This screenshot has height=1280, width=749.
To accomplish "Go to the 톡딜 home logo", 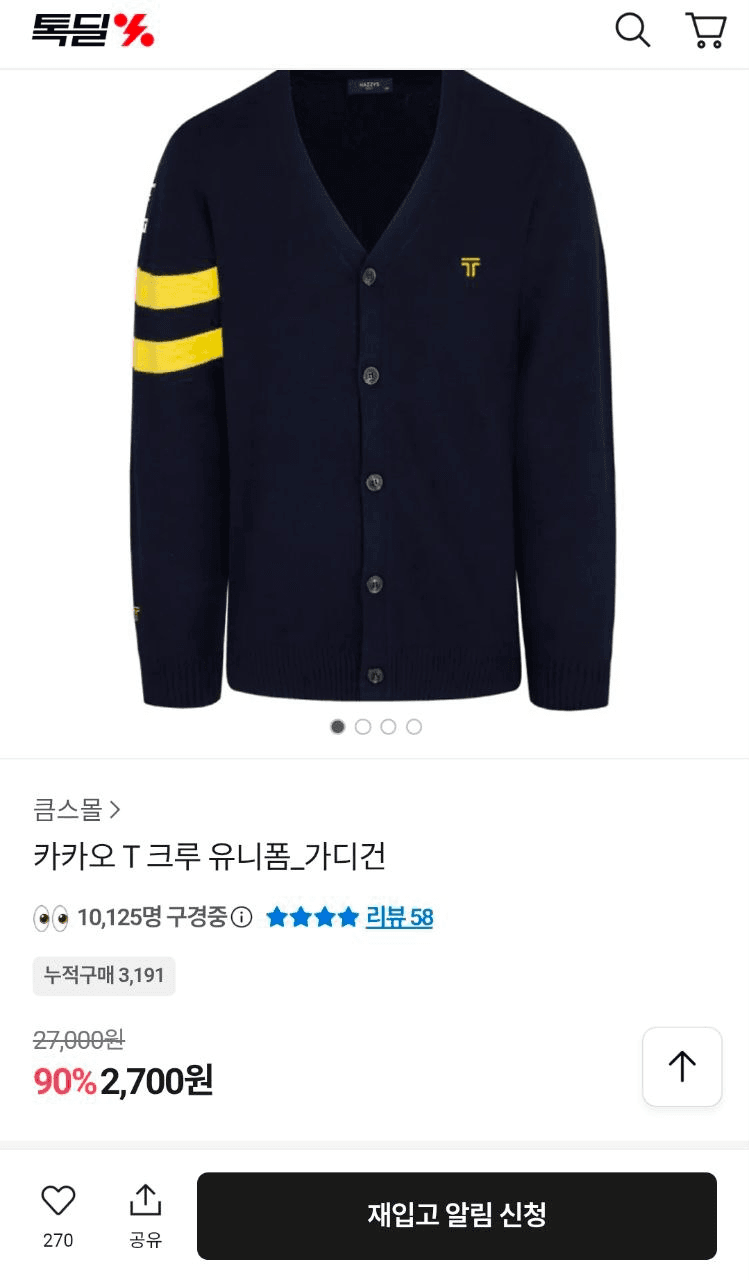I will pyautogui.click(x=93, y=30).
